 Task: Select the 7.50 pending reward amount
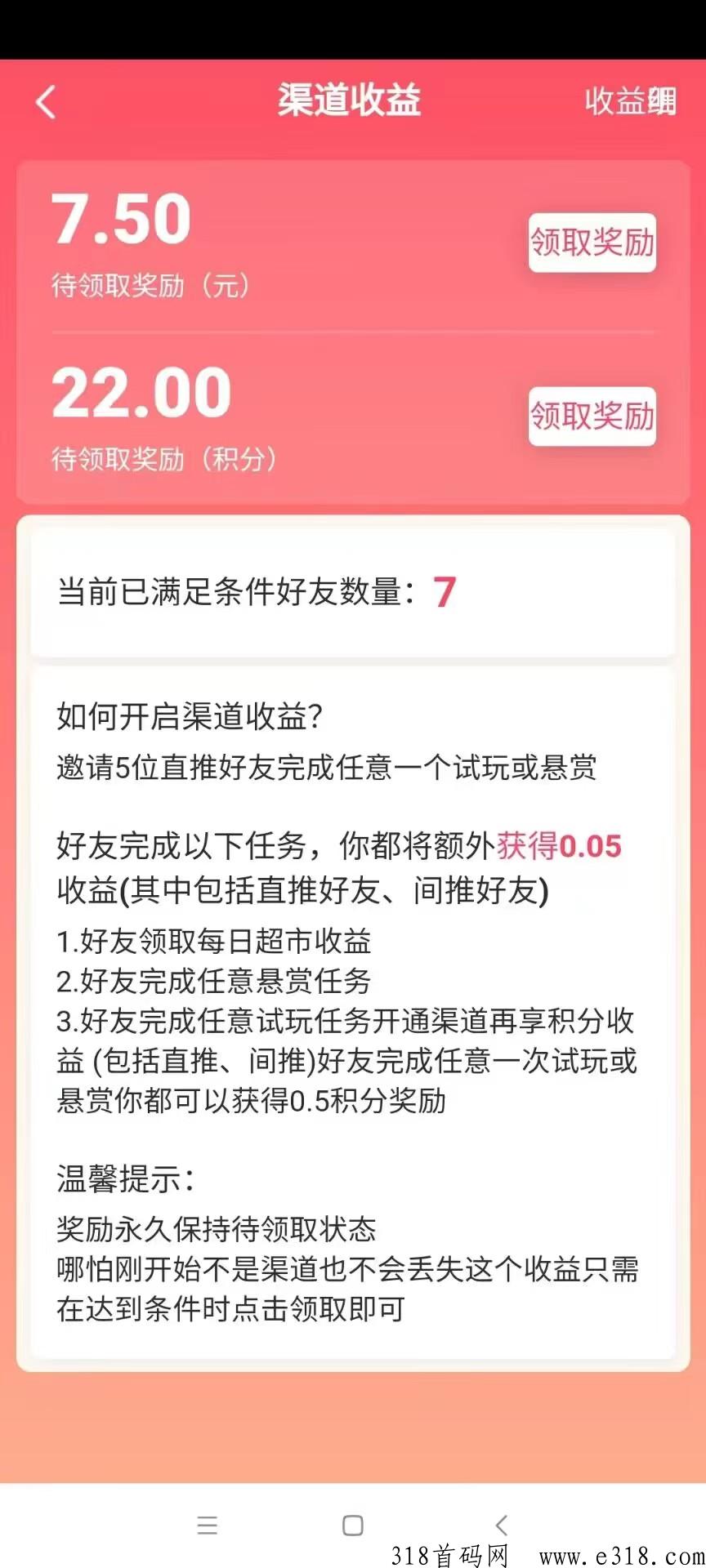point(120,216)
